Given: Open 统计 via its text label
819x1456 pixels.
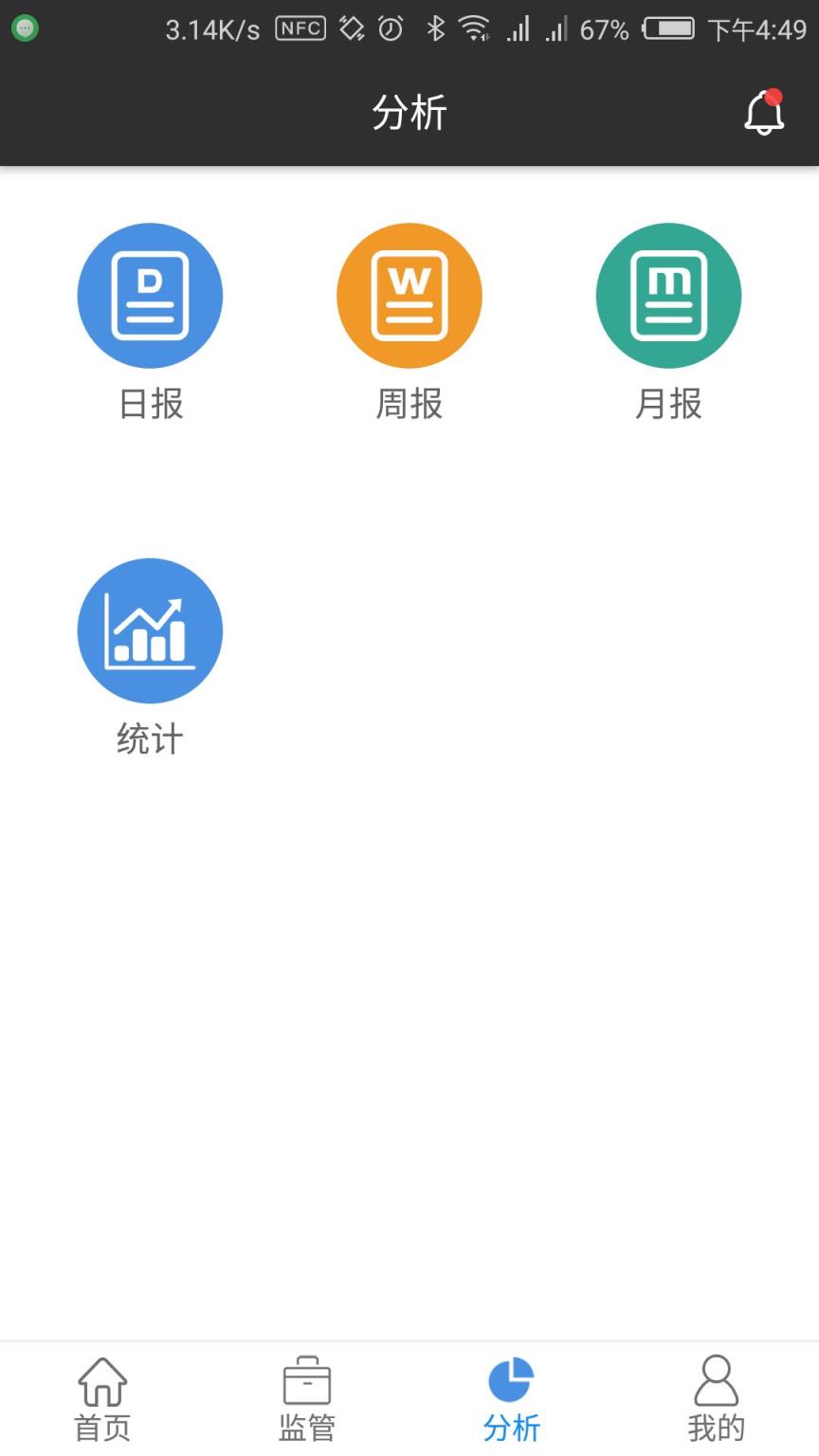Looking at the screenshot, I should (x=150, y=739).
